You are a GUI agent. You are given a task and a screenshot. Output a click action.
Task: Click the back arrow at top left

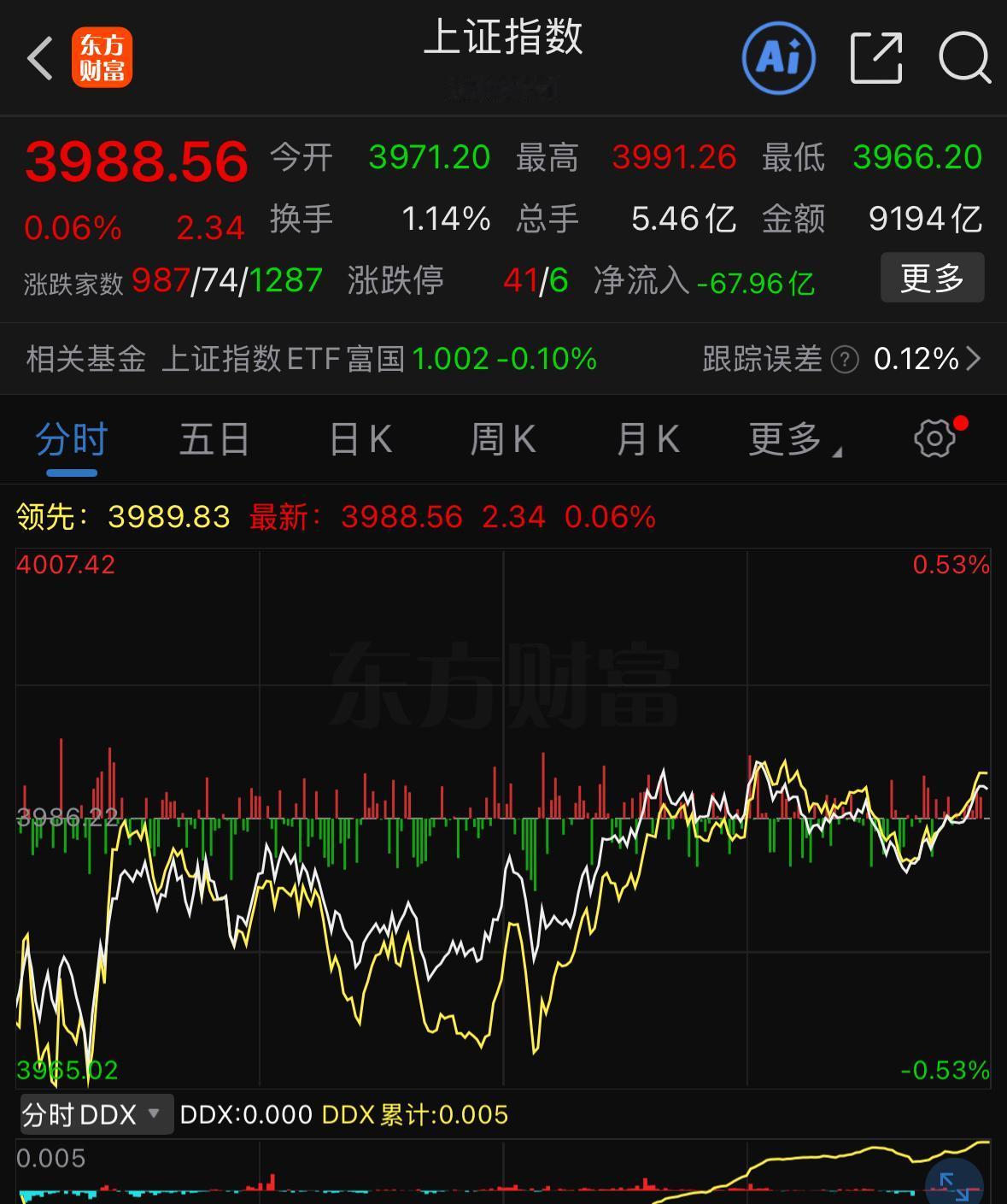[x=38, y=58]
